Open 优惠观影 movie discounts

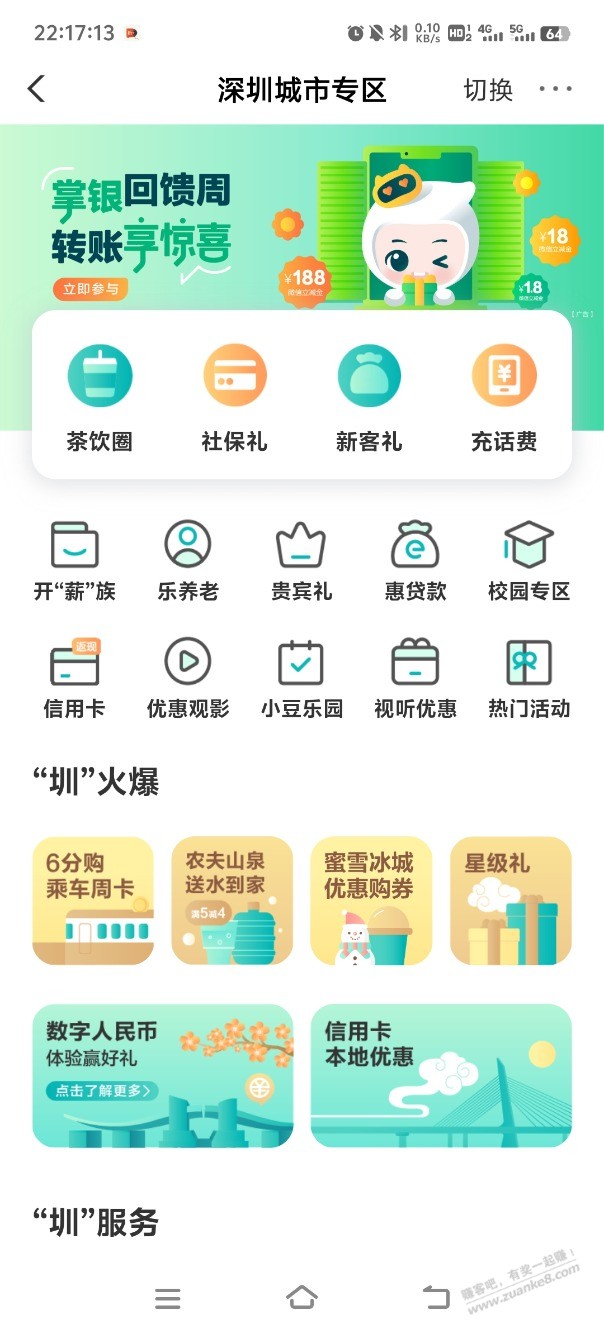188,678
